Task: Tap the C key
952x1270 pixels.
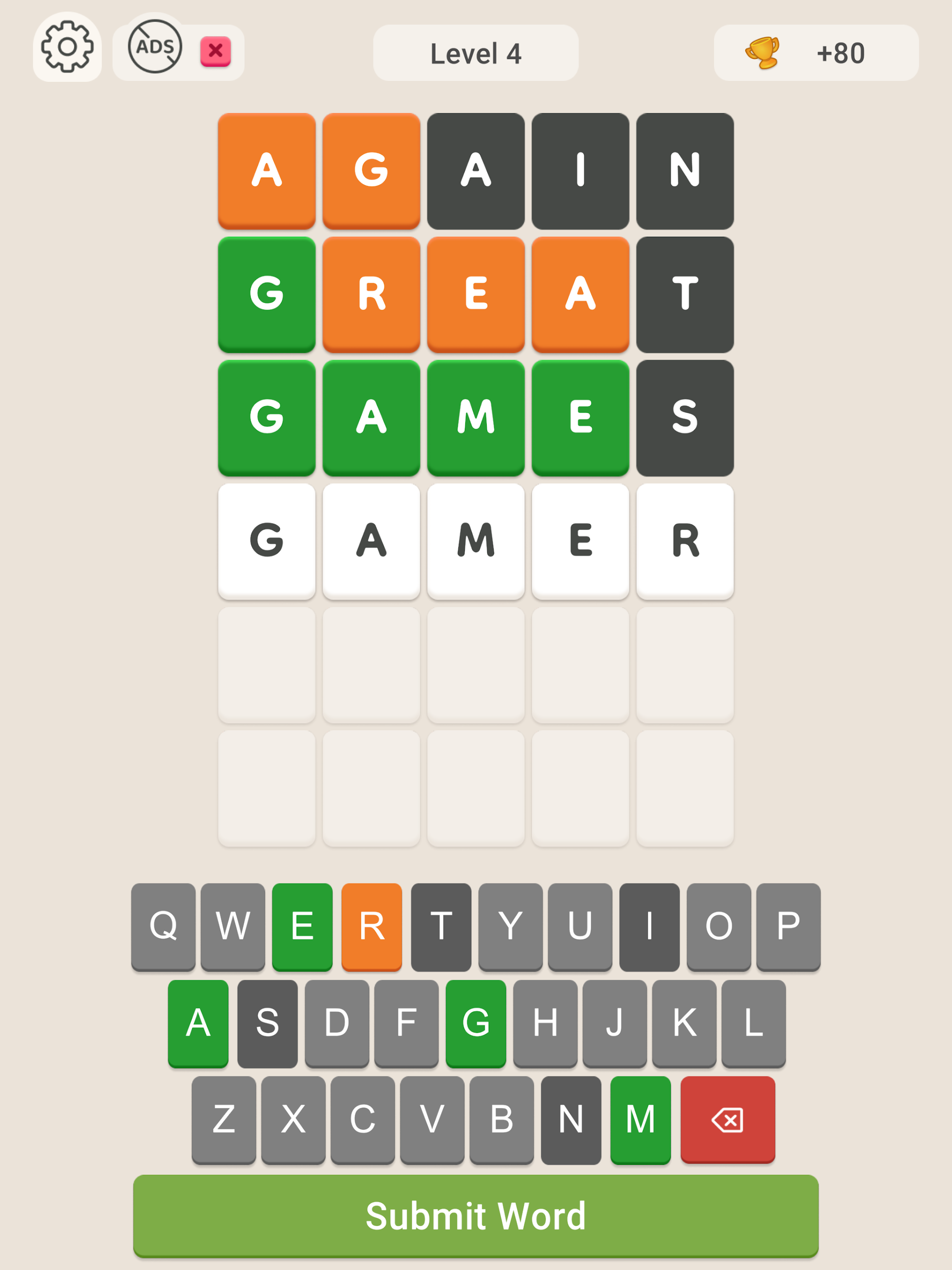Action: (x=363, y=1120)
